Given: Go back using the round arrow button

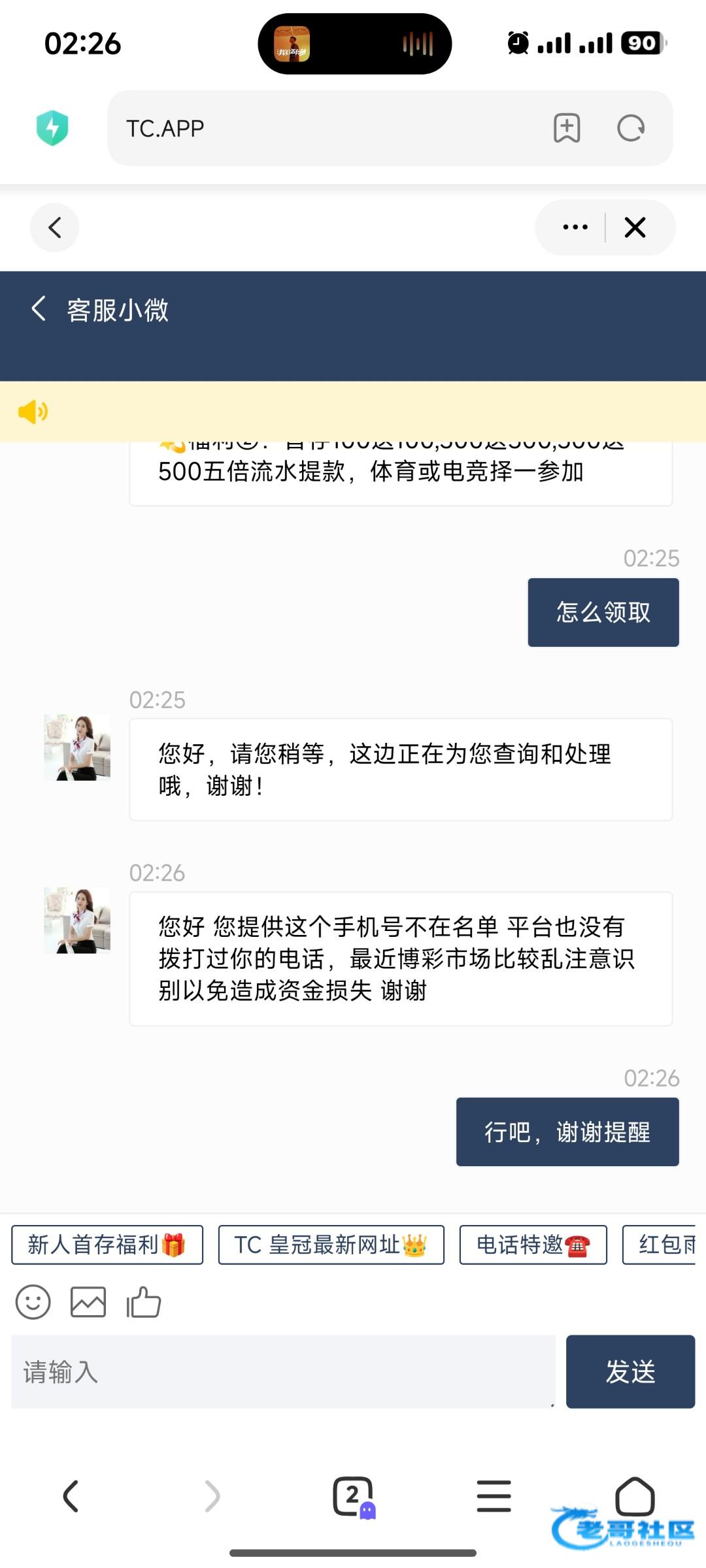Looking at the screenshot, I should tap(55, 227).
